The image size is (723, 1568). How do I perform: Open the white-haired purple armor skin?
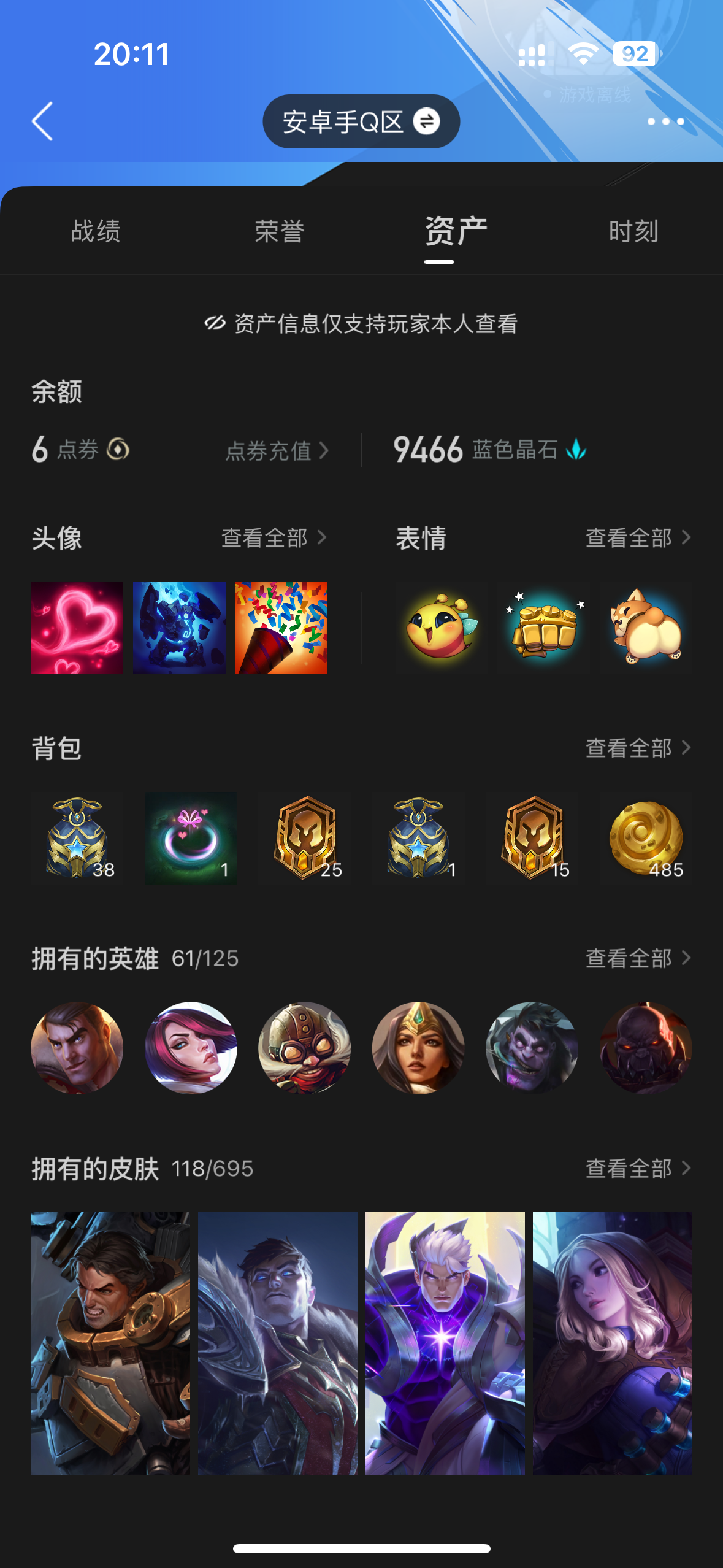click(x=445, y=1343)
